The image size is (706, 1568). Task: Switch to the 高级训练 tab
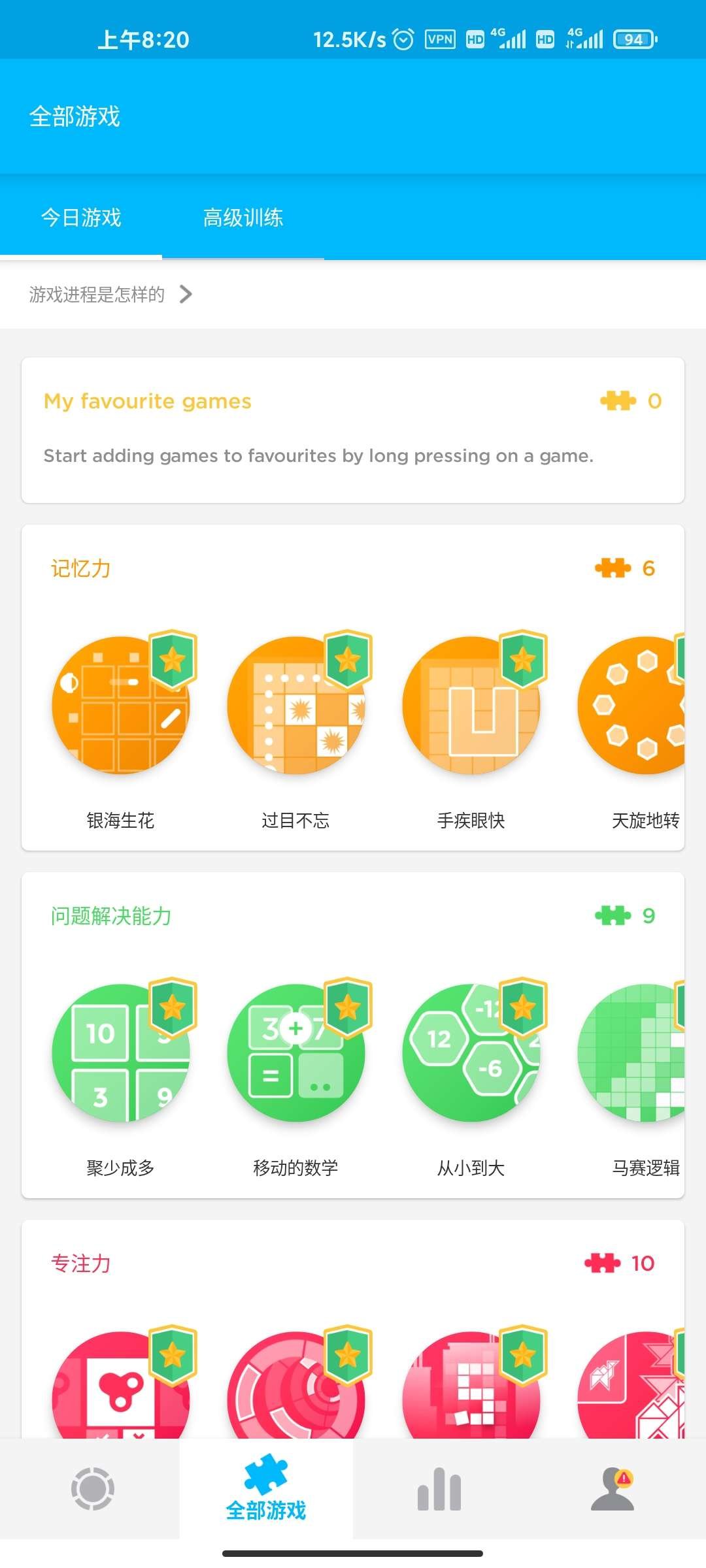tap(243, 218)
